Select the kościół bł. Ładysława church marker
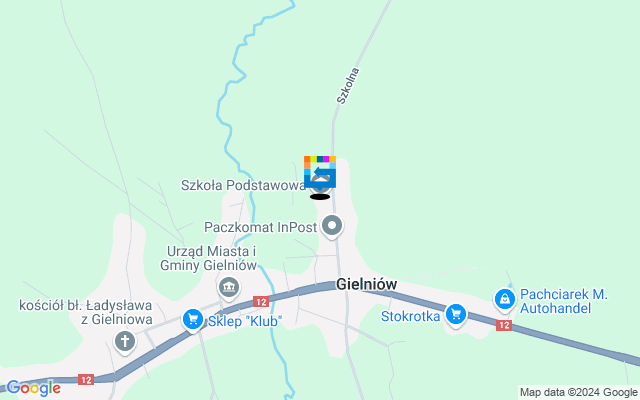The width and height of the screenshot is (640, 400). tap(125, 342)
